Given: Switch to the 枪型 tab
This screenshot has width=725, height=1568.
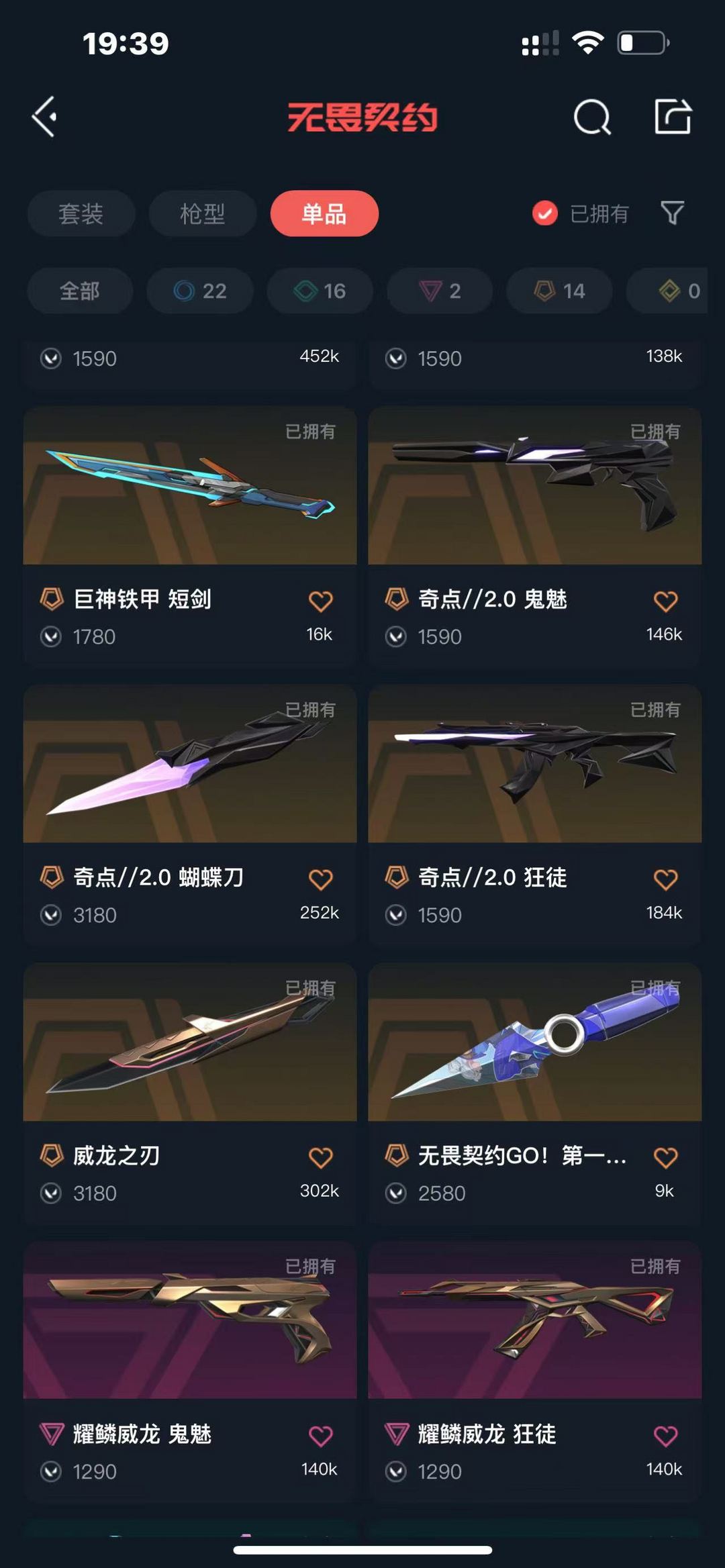Looking at the screenshot, I should (x=202, y=213).
